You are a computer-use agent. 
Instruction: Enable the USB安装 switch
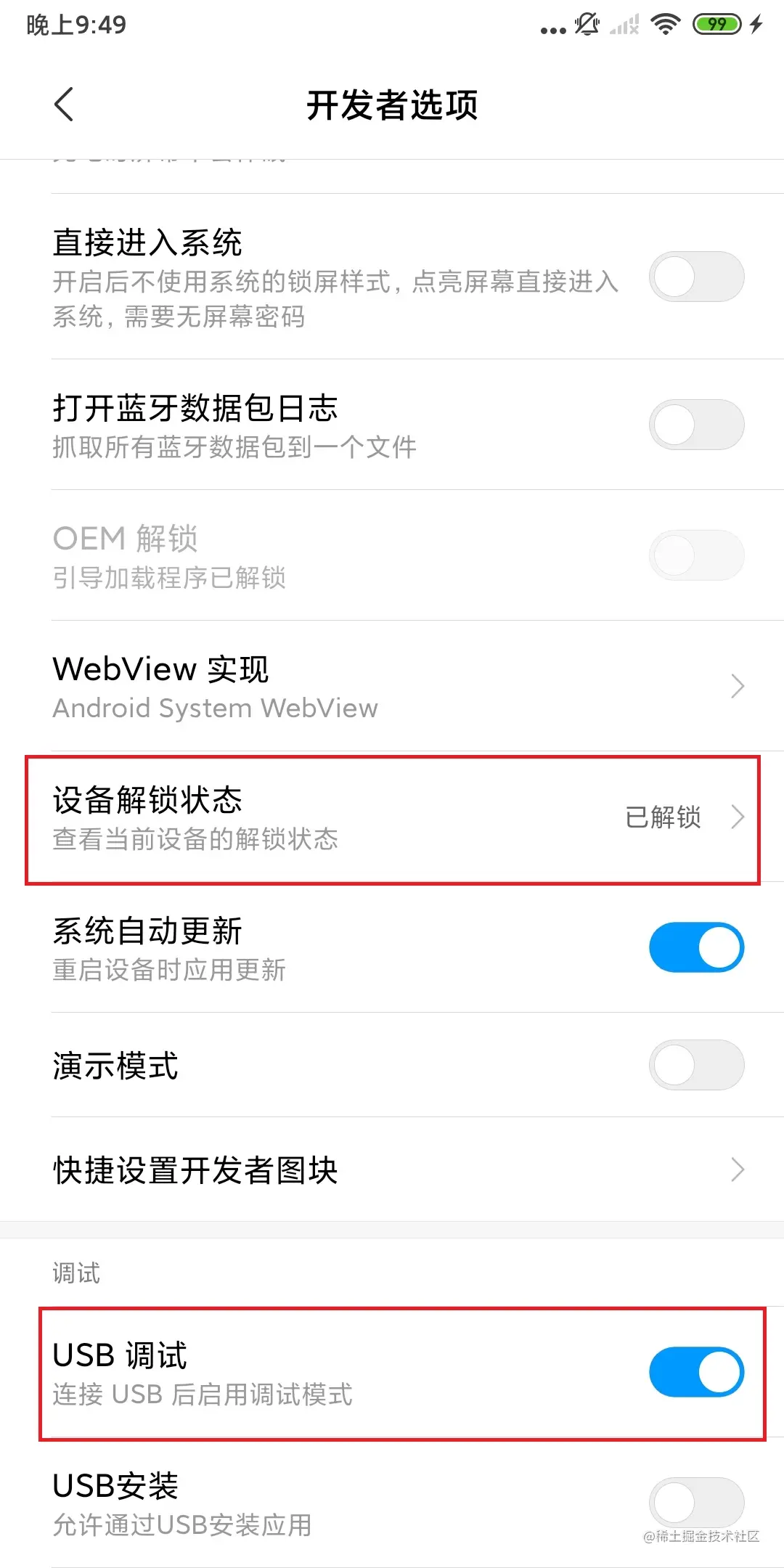click(x=695, y=1502)
